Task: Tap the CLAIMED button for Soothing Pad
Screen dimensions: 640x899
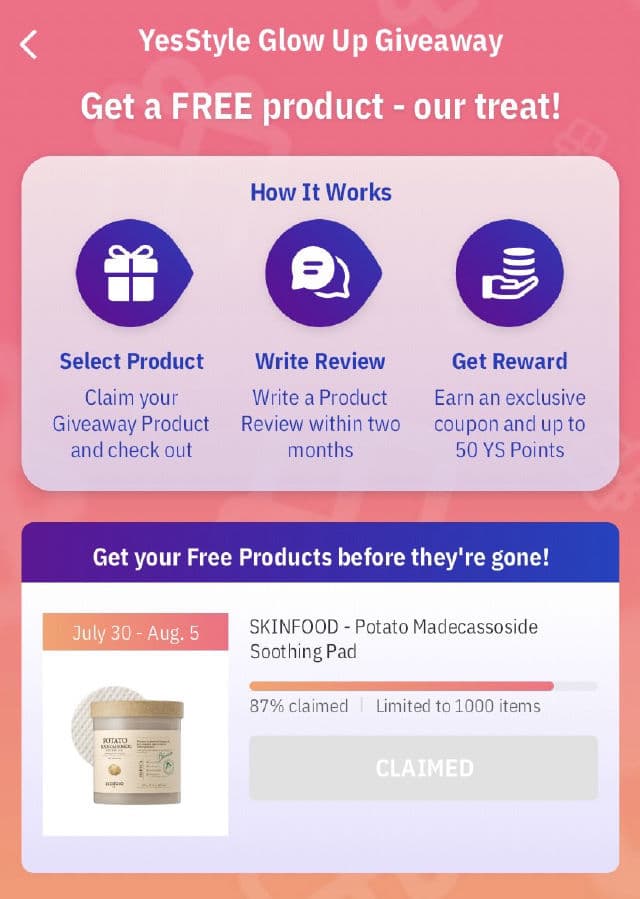Action: point(423,768)
